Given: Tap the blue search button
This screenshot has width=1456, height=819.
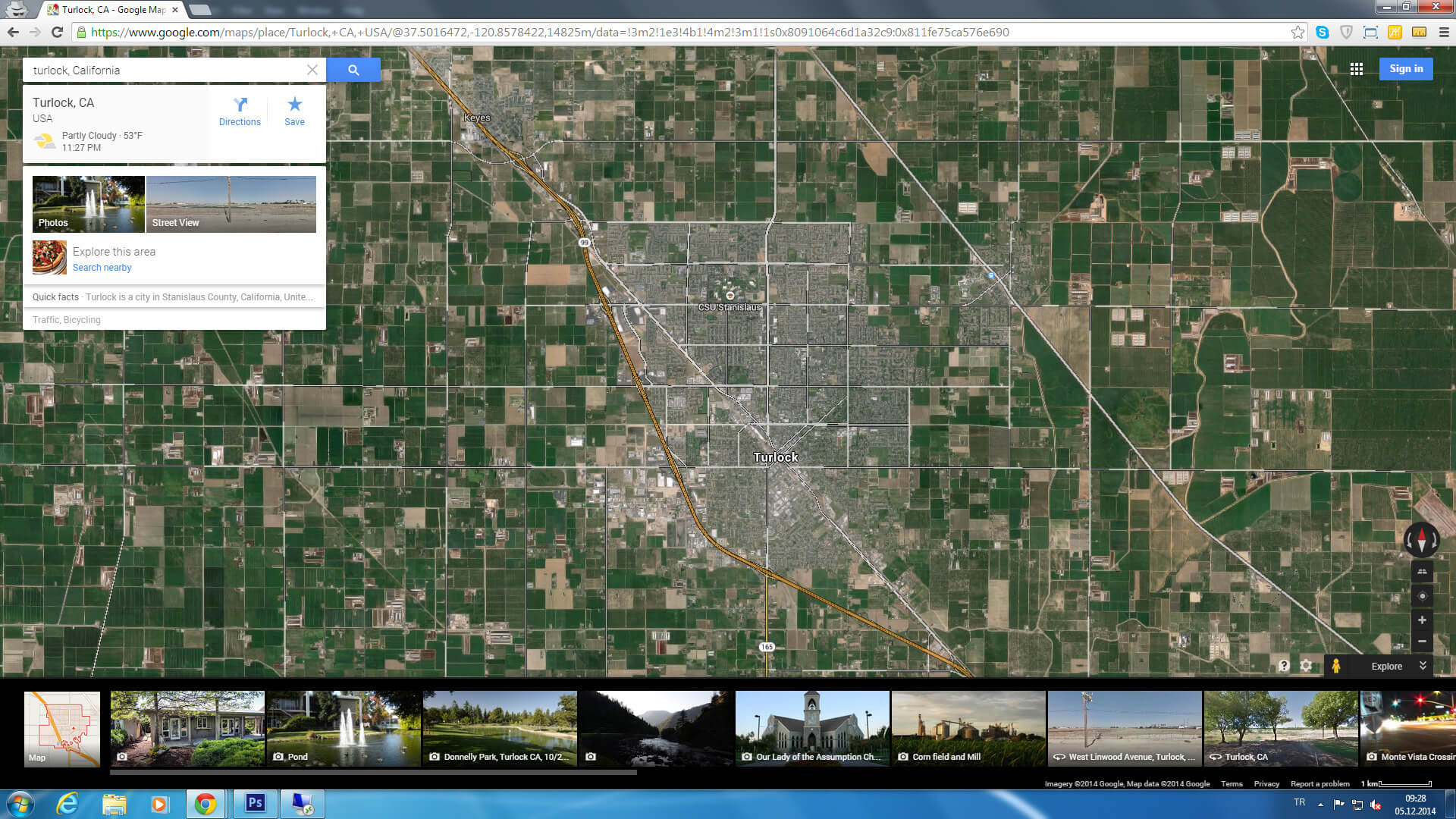Looking at the screenshot, I should 353,70.
